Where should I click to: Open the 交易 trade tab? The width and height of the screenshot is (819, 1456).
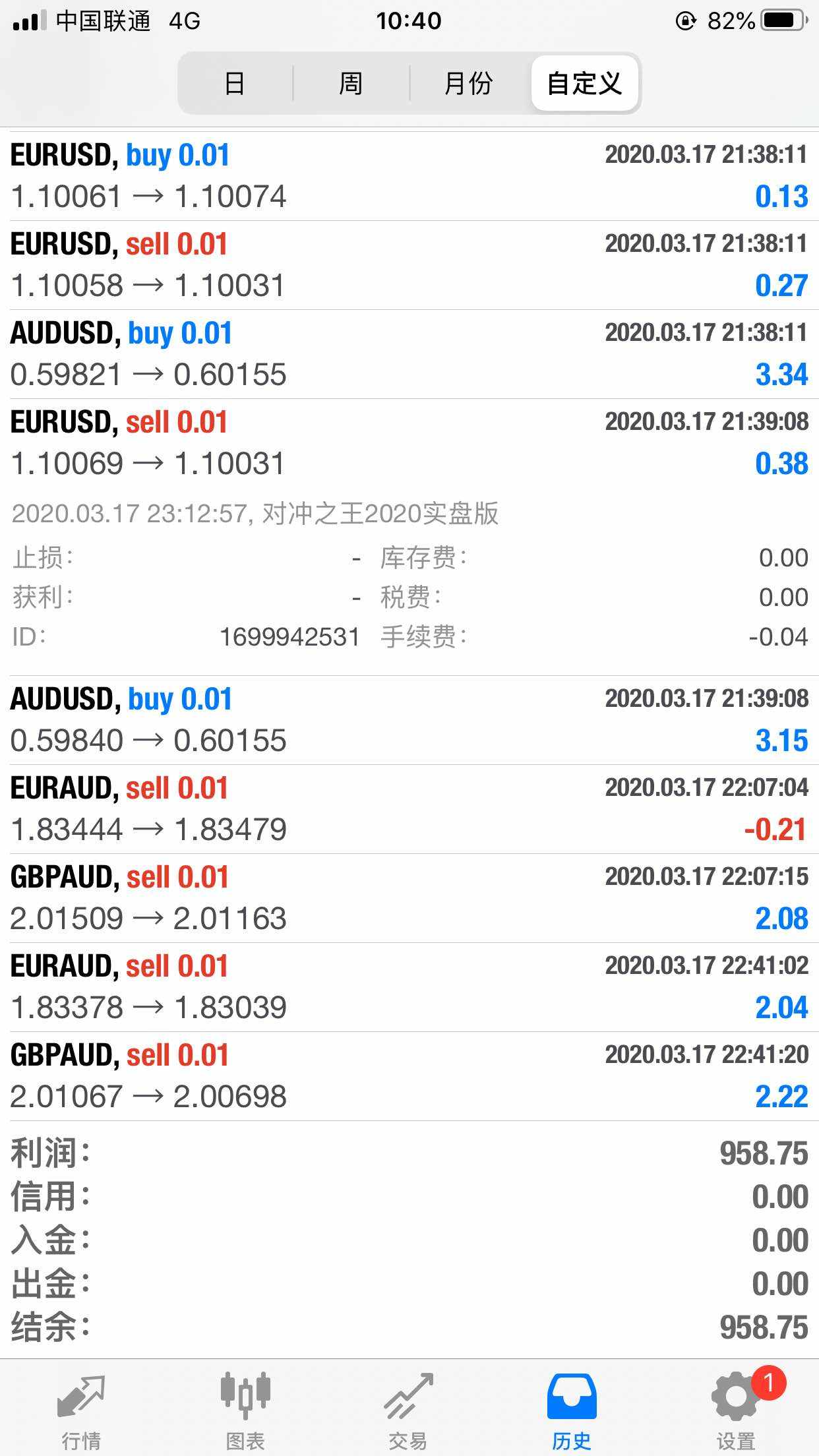tap(408, 1406)
